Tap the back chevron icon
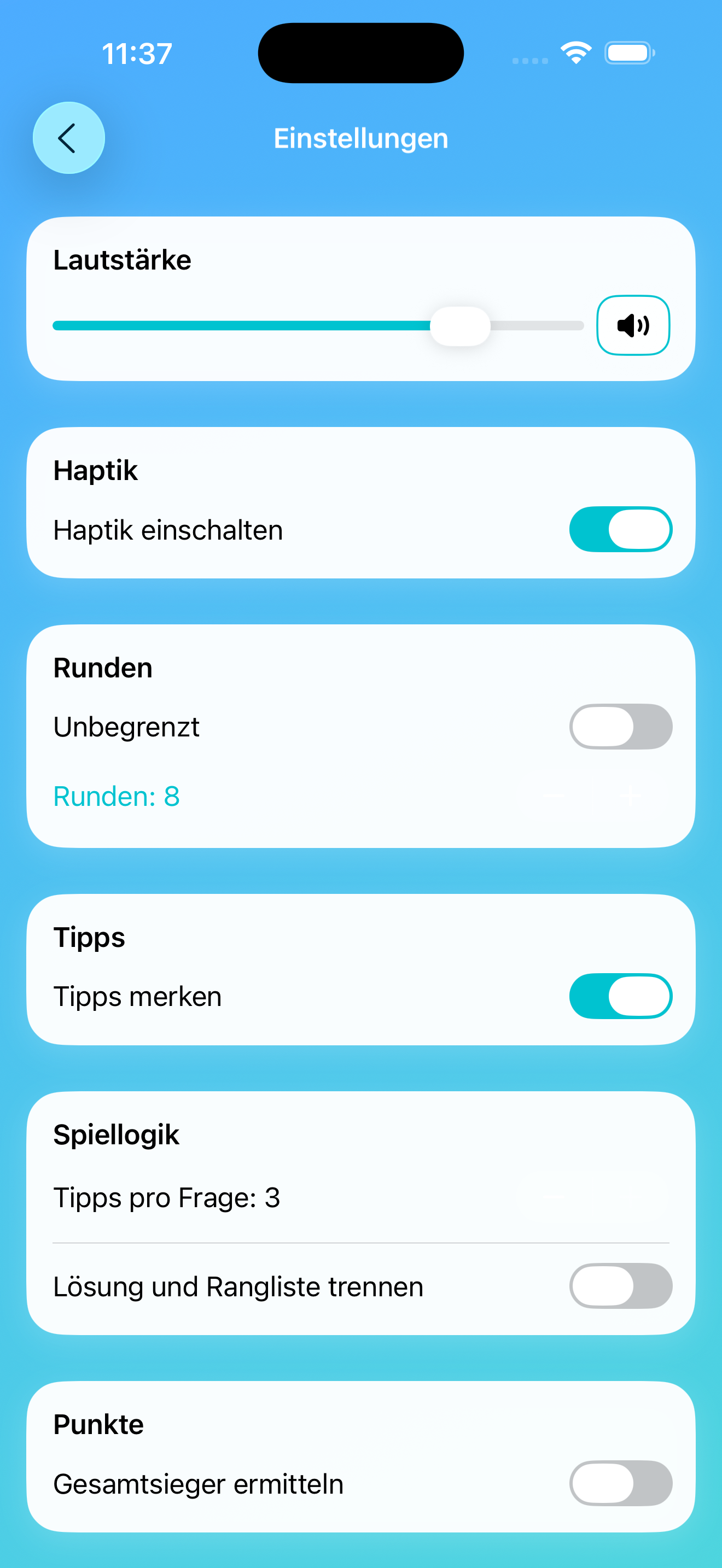The image size is (722, 1568). [69, 138]
